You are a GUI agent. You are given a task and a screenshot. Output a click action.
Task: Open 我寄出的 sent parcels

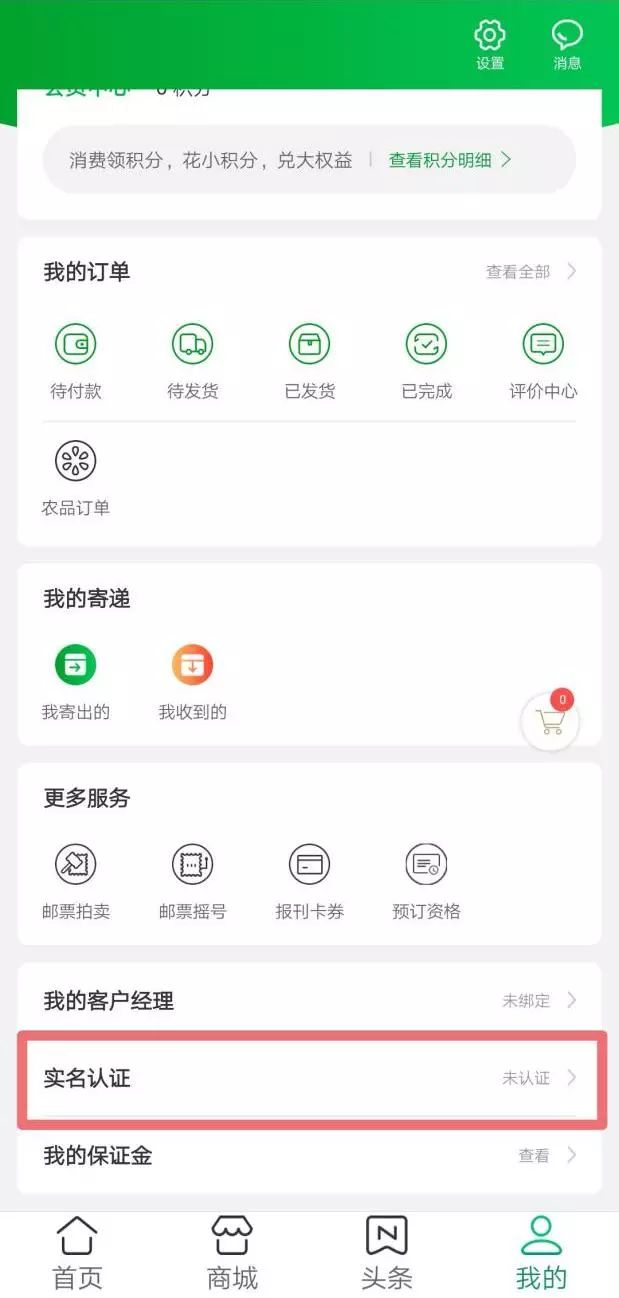click(x=76, y=684)
